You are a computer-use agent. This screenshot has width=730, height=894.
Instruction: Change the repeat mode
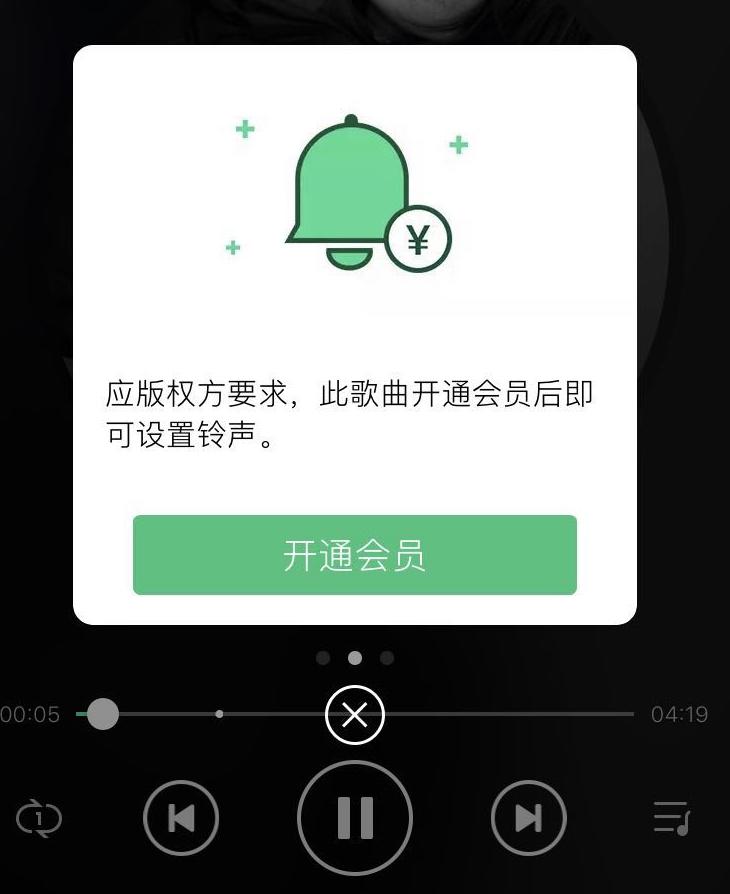tap(39, 818)
